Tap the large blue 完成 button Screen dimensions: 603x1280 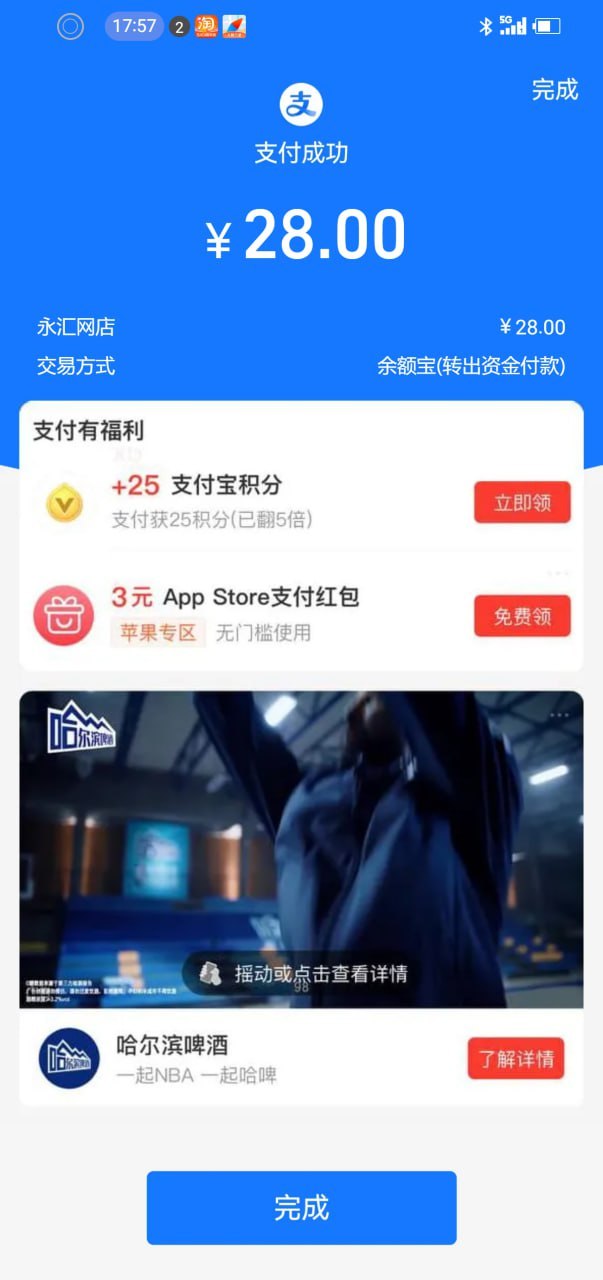tap(301, 1207)
